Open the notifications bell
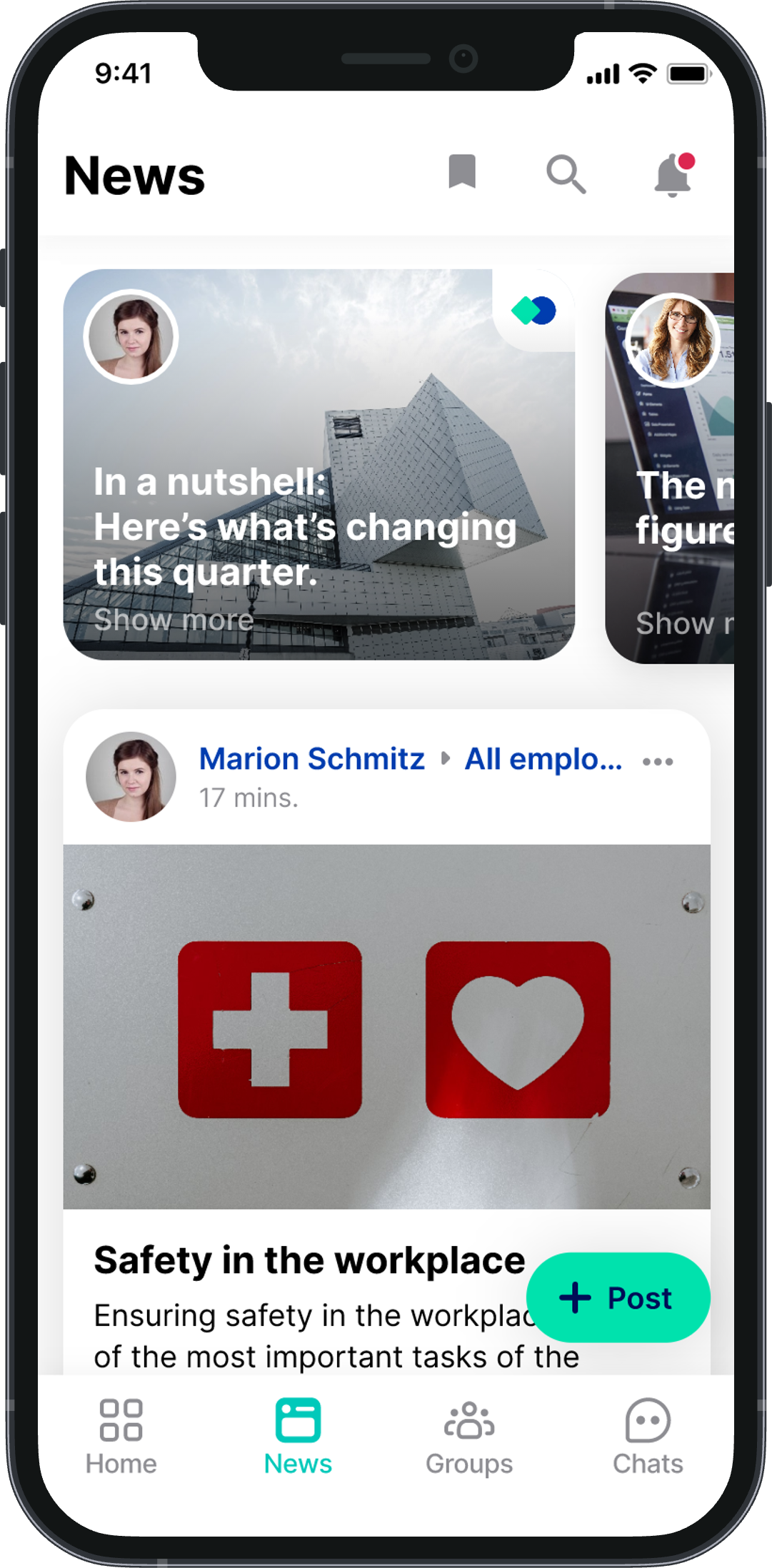This screenshot has height=1568, width=772. click(674, 174)
